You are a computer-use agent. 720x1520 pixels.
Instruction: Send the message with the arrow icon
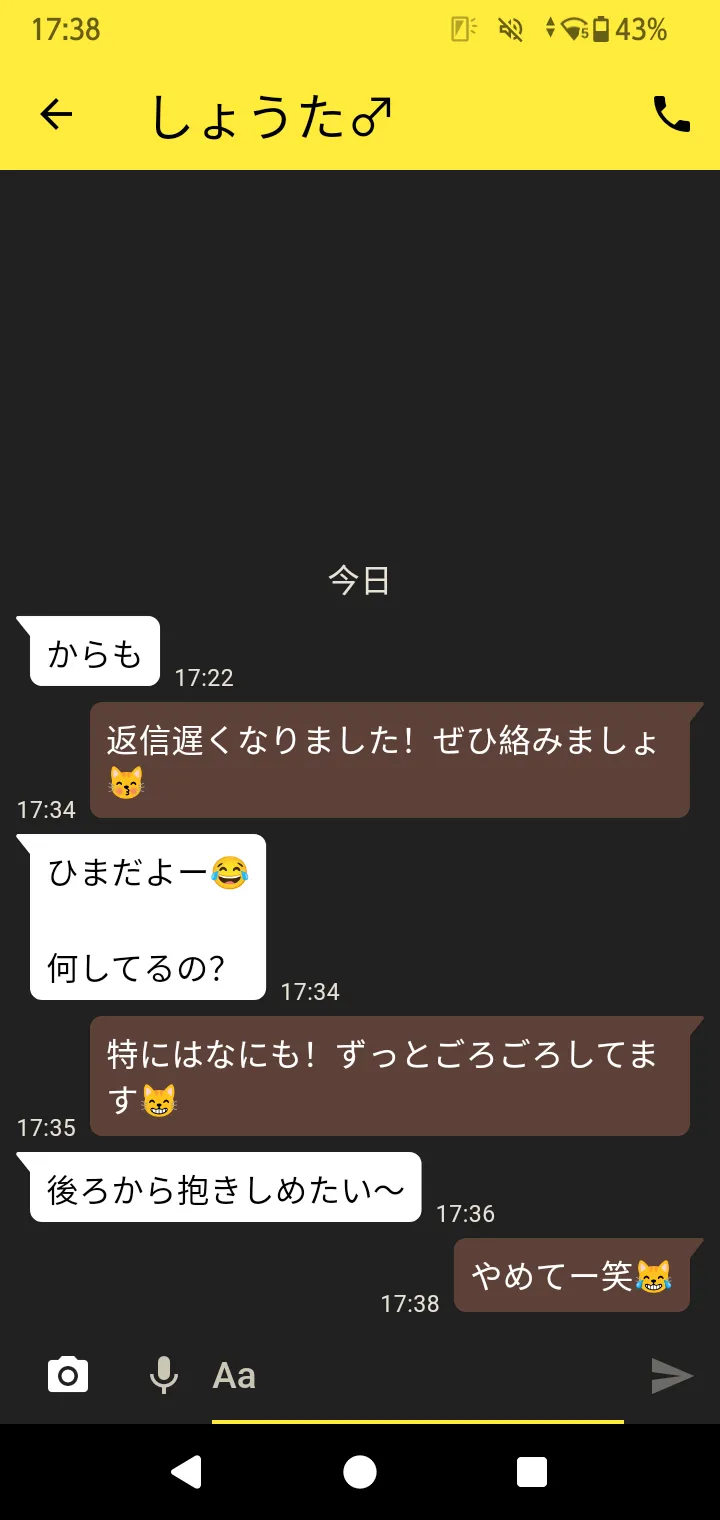click(672, 1376)
